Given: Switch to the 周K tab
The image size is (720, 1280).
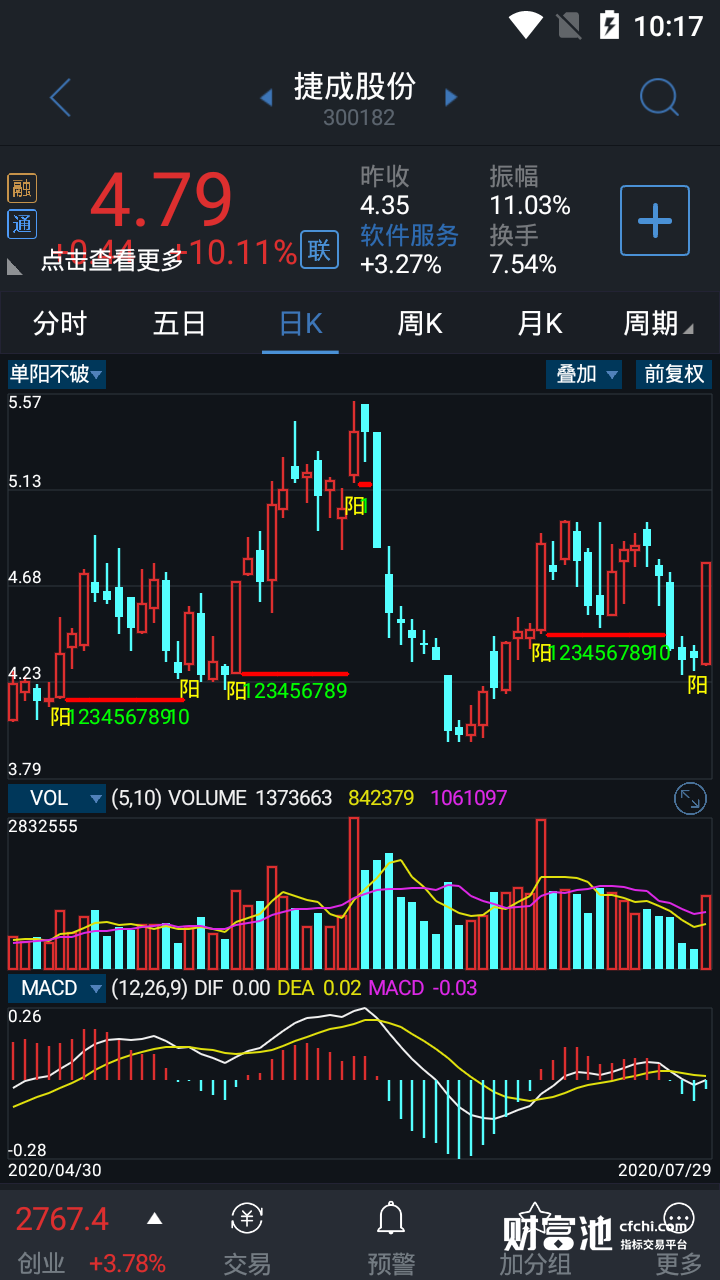Looking at the screenshot, I should click(x=420, y=324).
